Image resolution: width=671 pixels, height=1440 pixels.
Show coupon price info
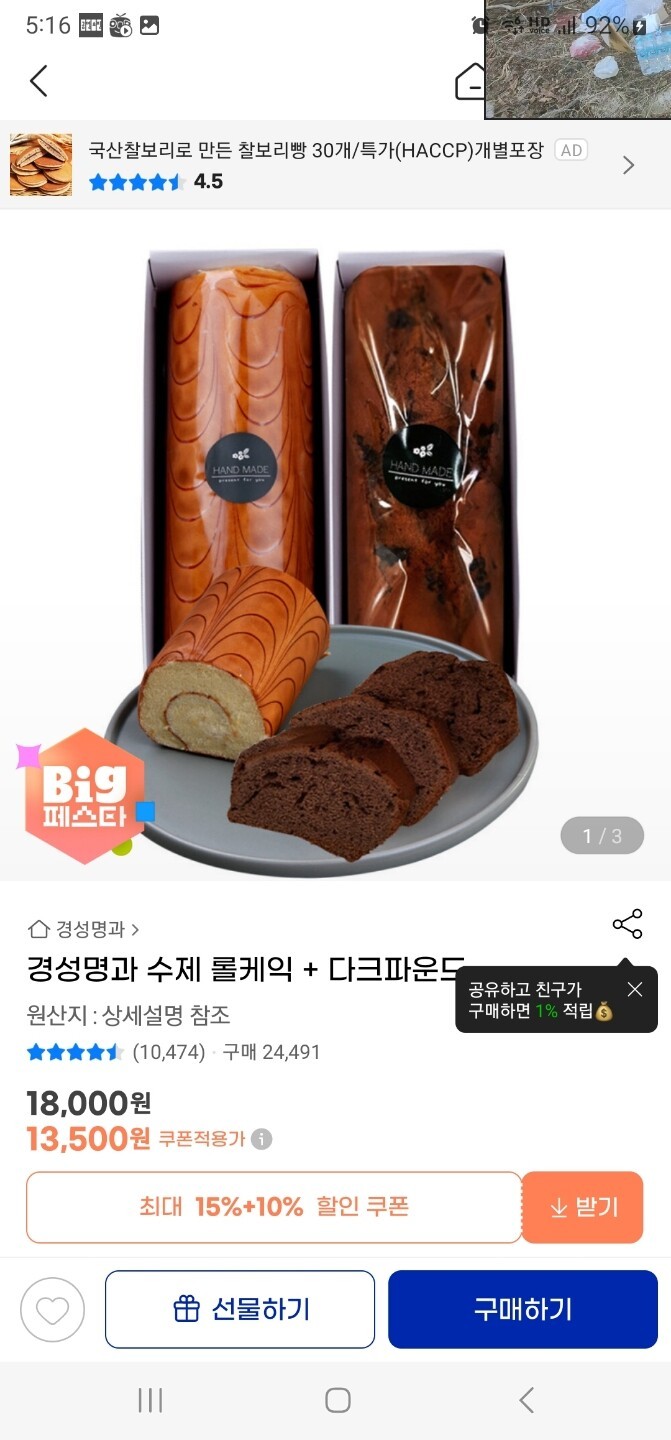tap(261, 1139)
